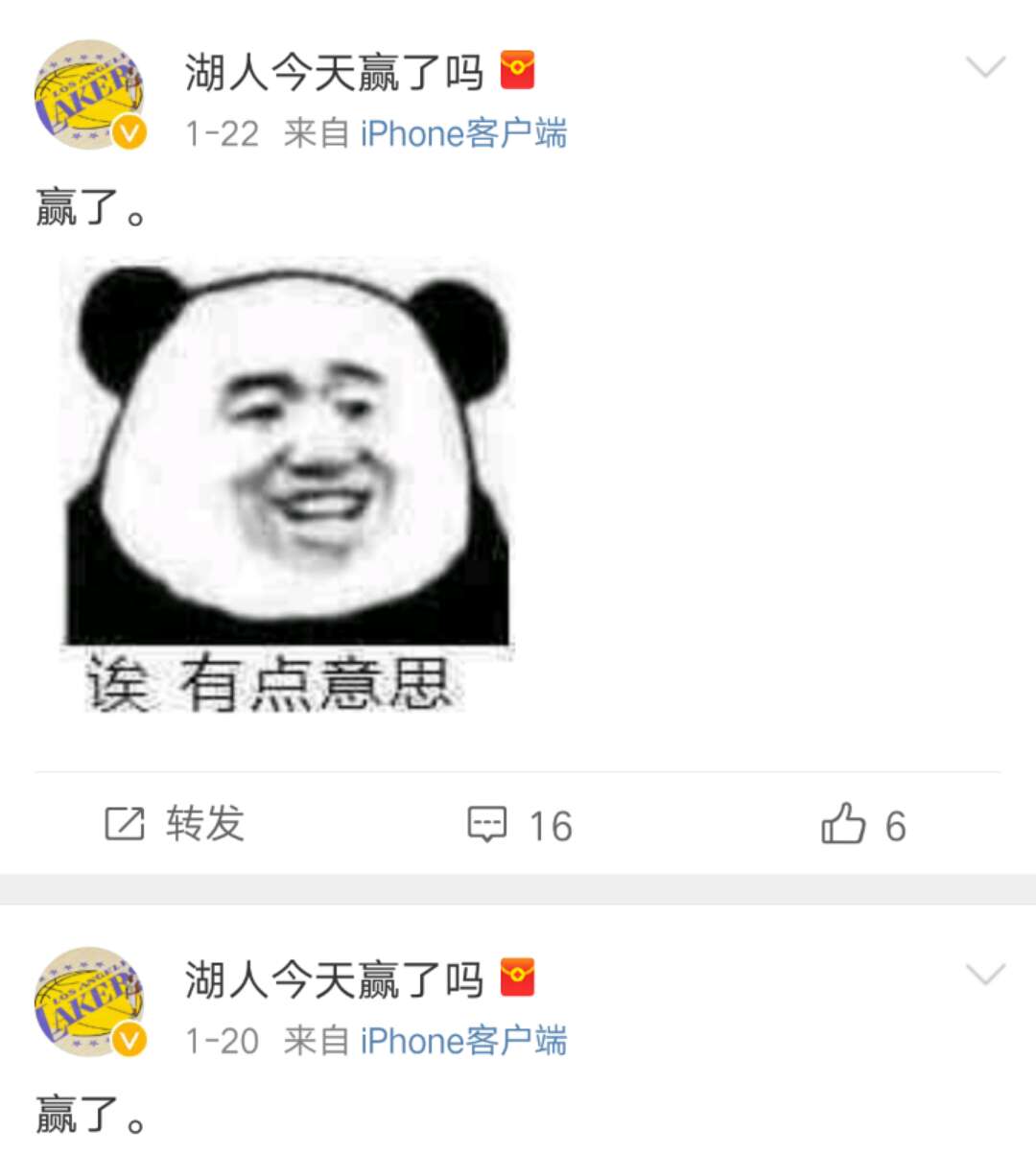
Task: Open profile avatar on the 1-22 post
Action: 89,94
